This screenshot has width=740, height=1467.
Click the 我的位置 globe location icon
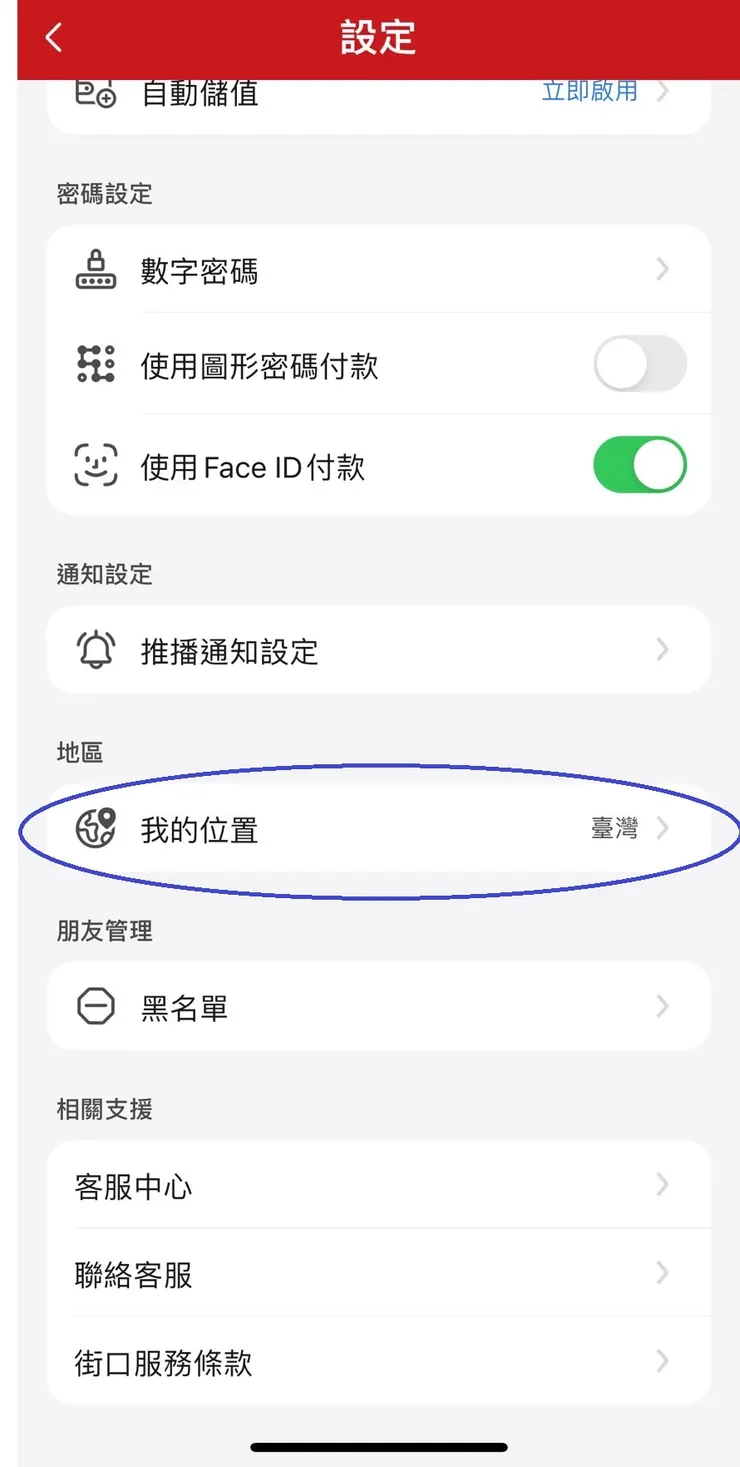(95, 828)
